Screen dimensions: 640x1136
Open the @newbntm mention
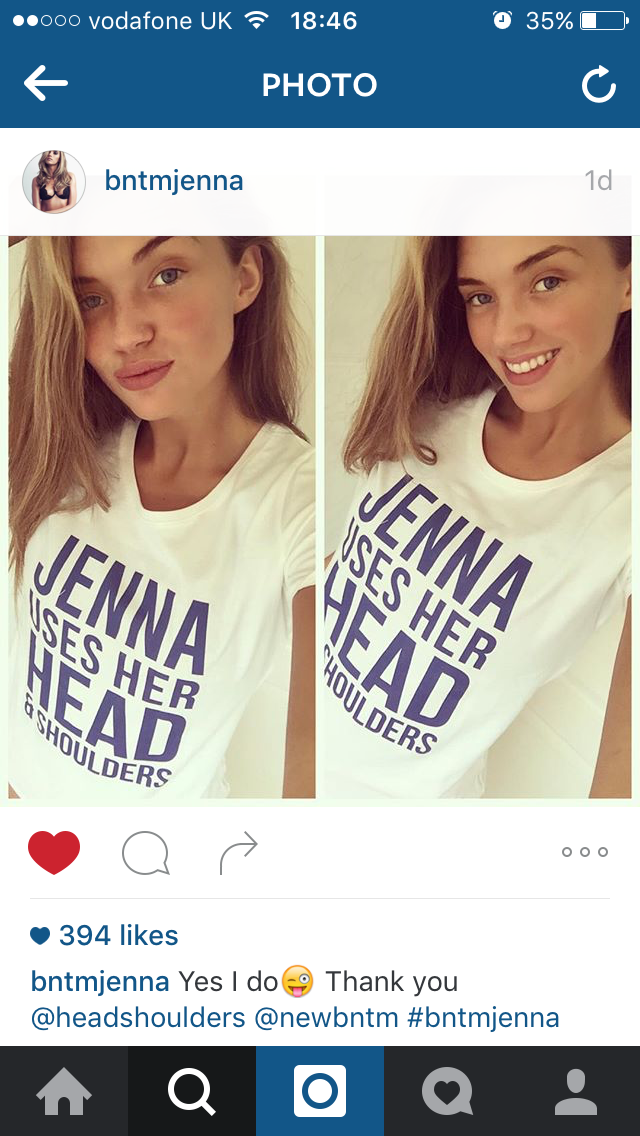tap(326, 1018)
